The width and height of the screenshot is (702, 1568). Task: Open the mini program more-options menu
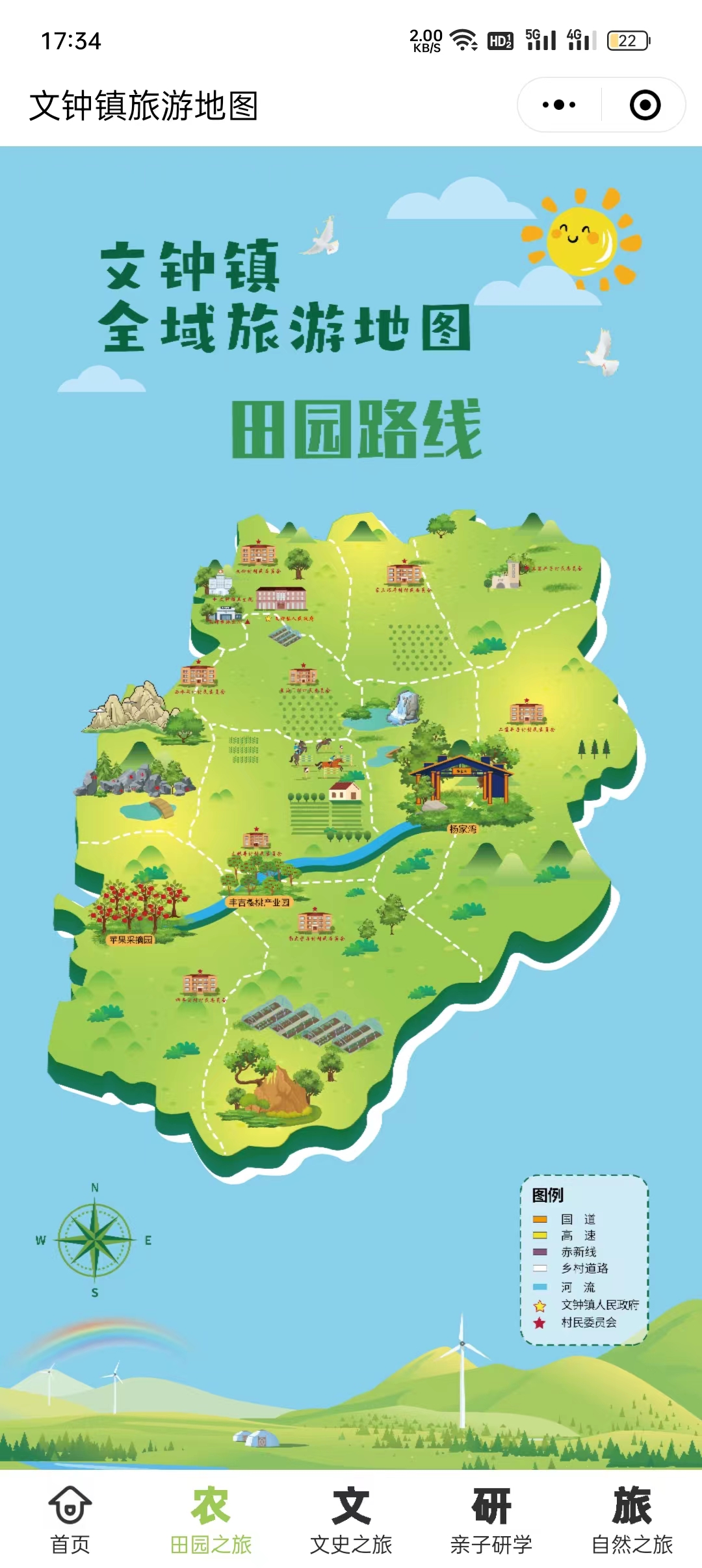click(x=559, y=105)
